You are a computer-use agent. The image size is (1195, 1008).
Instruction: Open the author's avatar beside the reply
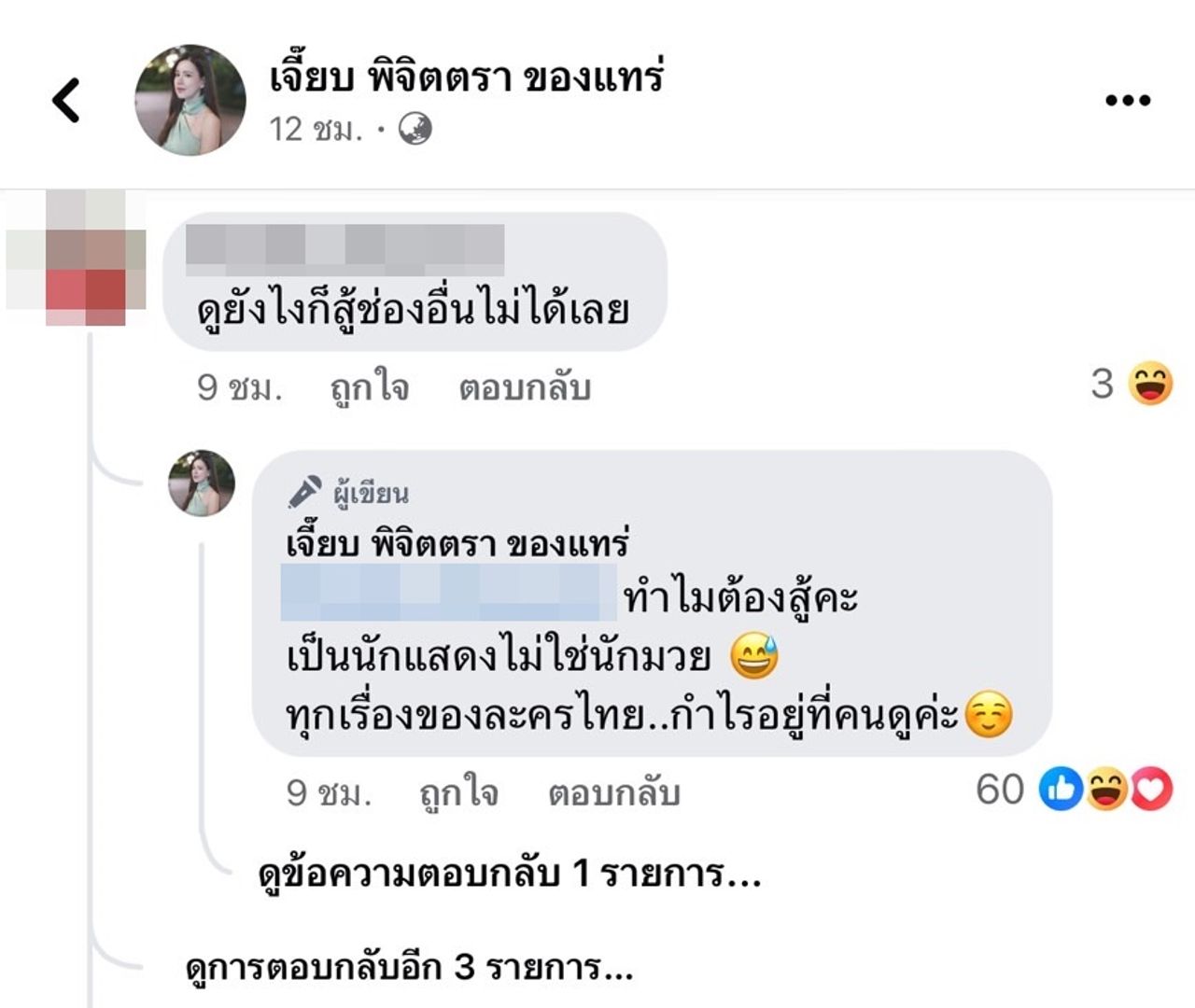click(x=202, y=483)
